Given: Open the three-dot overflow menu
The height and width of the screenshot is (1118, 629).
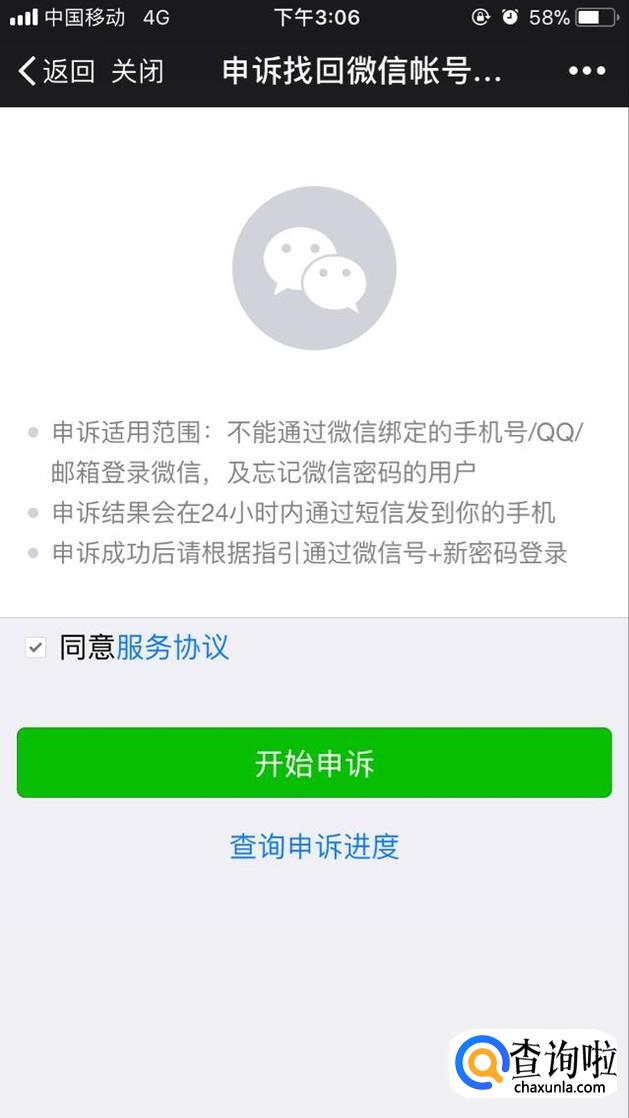Looking at the screenshot, I should [x=586, y=71].
